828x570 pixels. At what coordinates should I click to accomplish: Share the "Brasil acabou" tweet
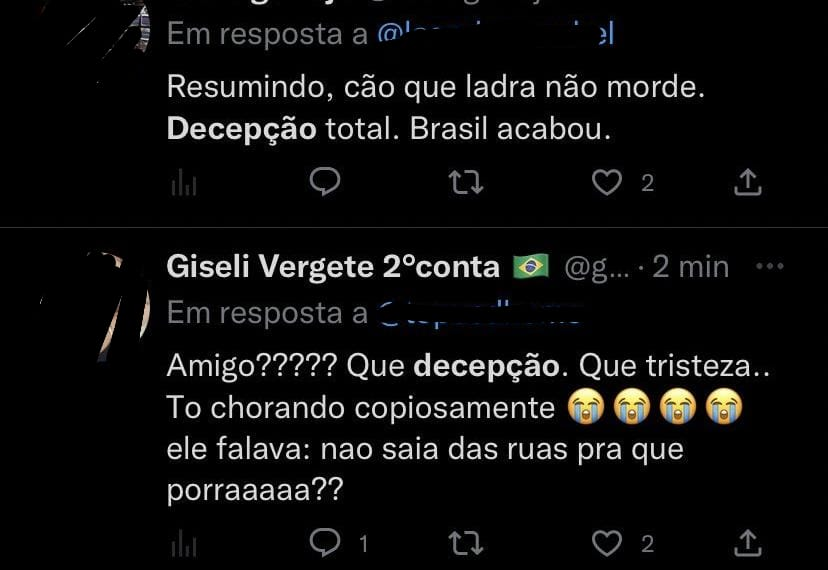click(x=748, y=183)
